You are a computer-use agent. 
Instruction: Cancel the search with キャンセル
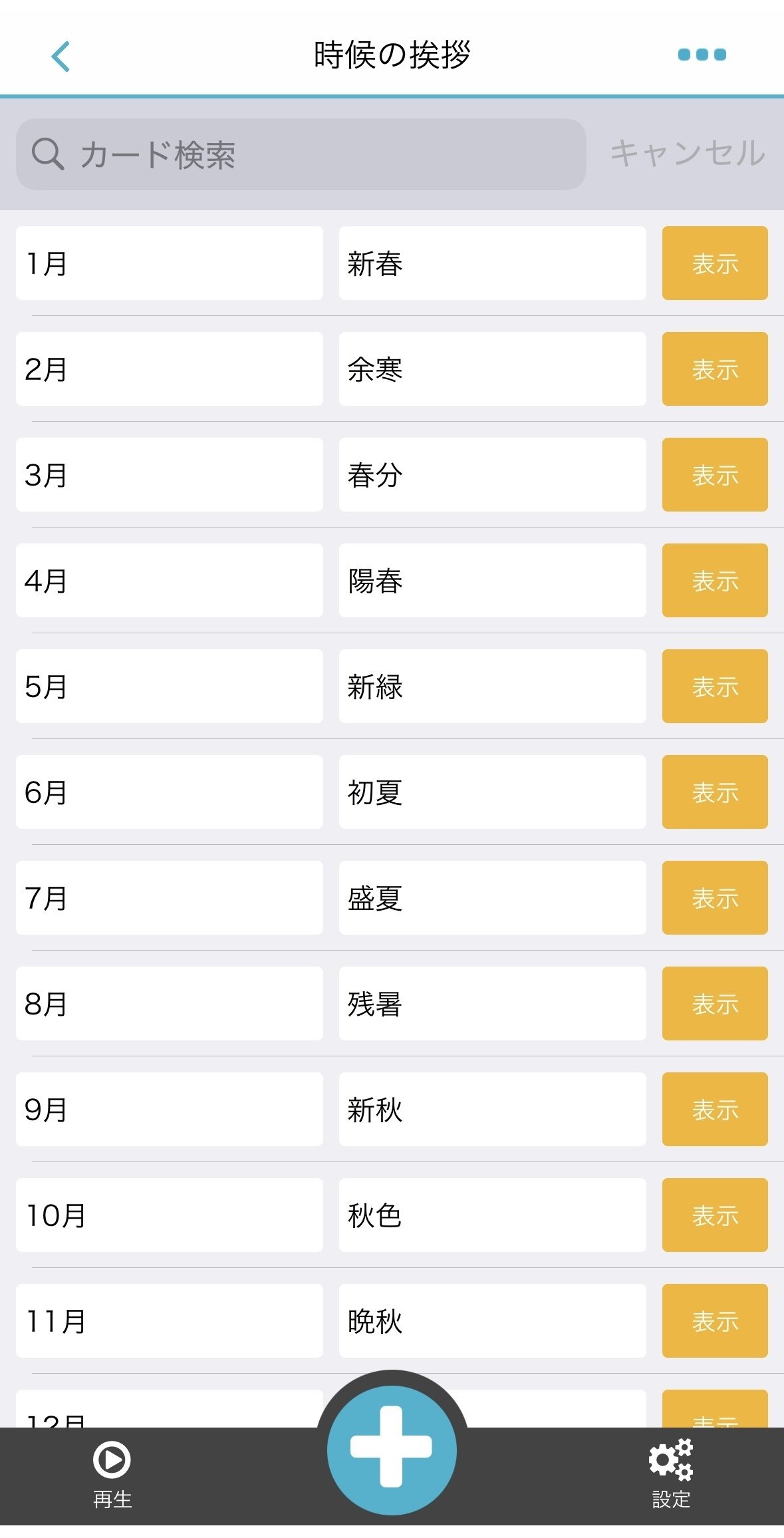688,154
